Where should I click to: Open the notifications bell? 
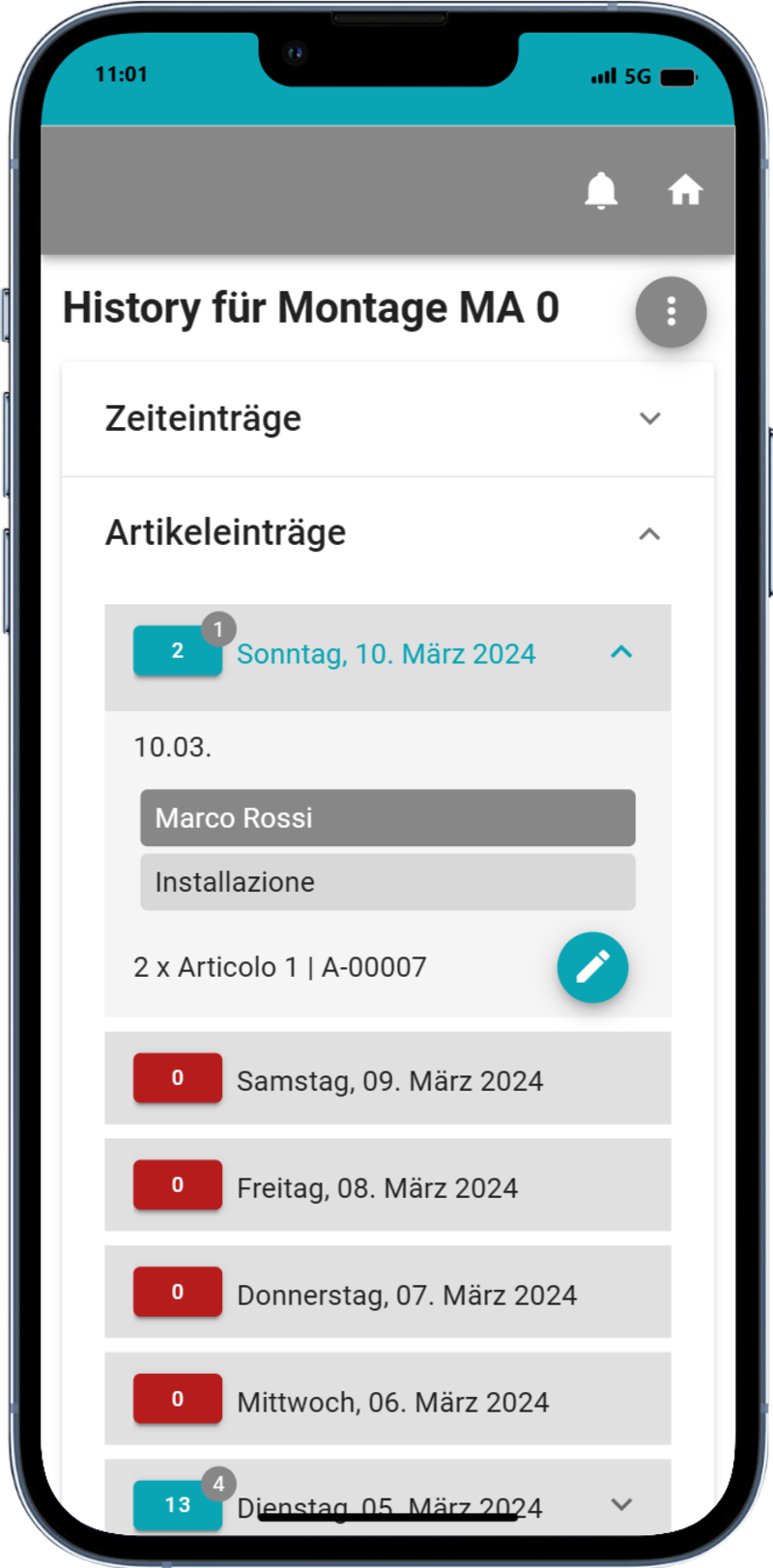coord(601,190)
